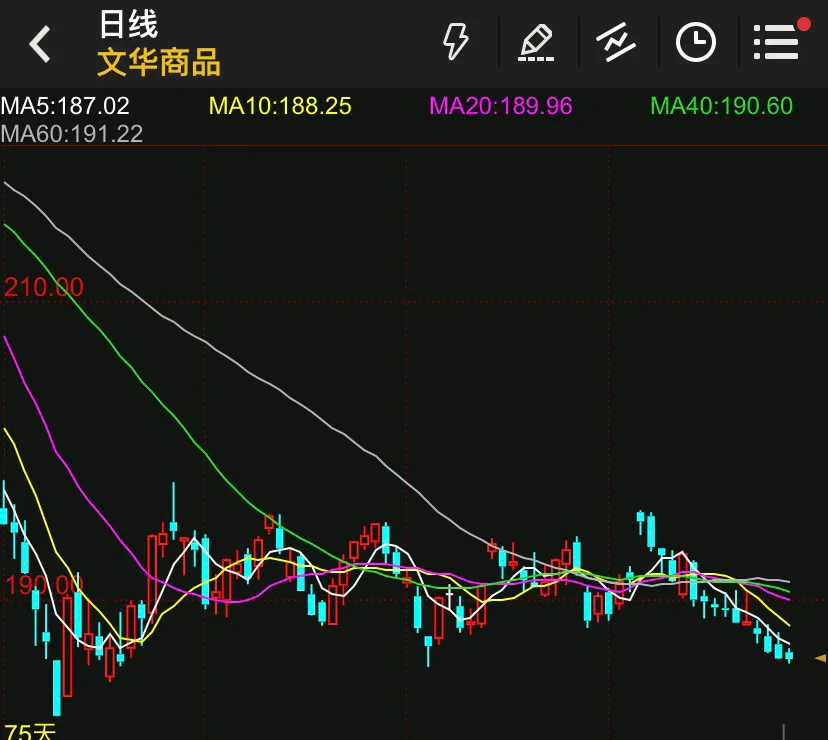Image resolution: width=828 pixels, height=740 pixels.
Task: Open the list menu with red dot
Action: pyautogui.click(x=776, y=42)
